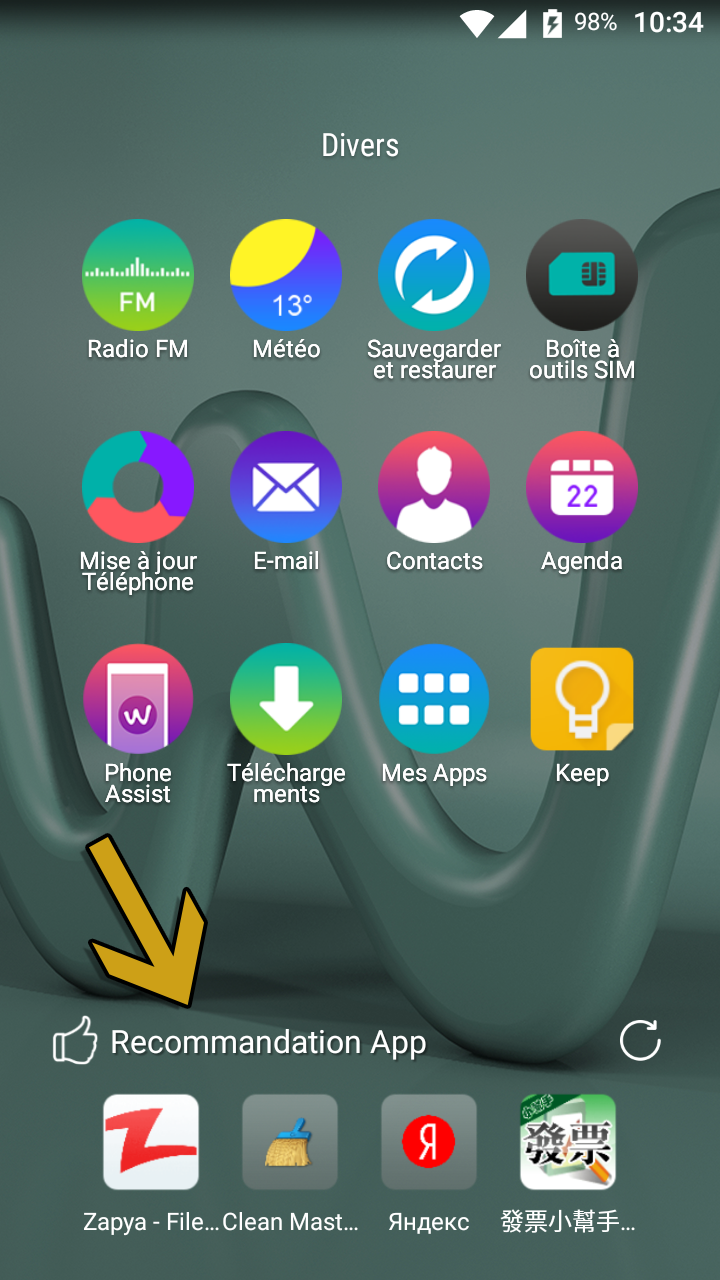Select the recommended 發票小幫手 app

coord(568,1142)
